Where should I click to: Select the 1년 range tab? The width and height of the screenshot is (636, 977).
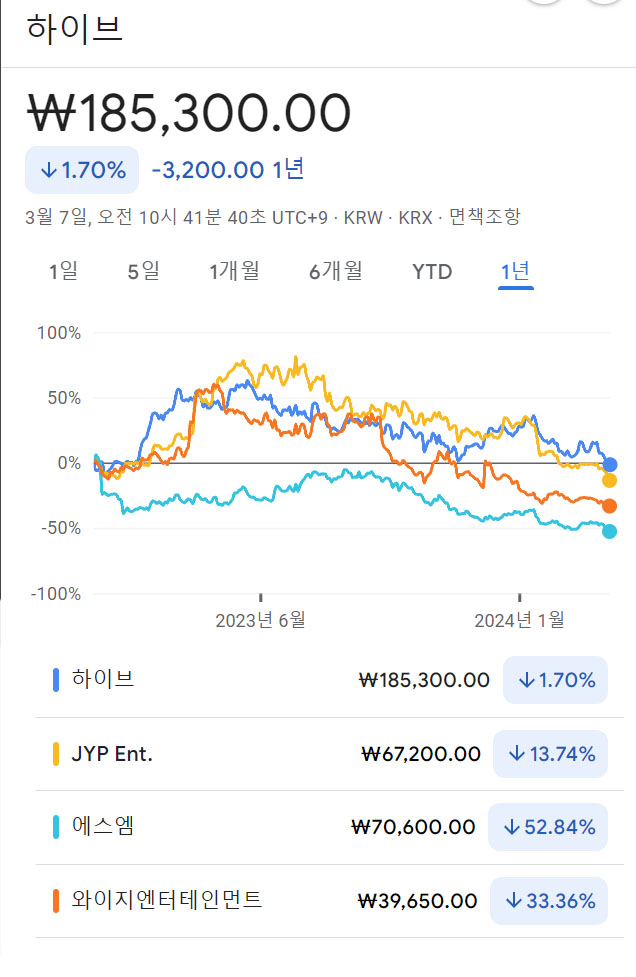pyautogui.click(x=516, y=270)
